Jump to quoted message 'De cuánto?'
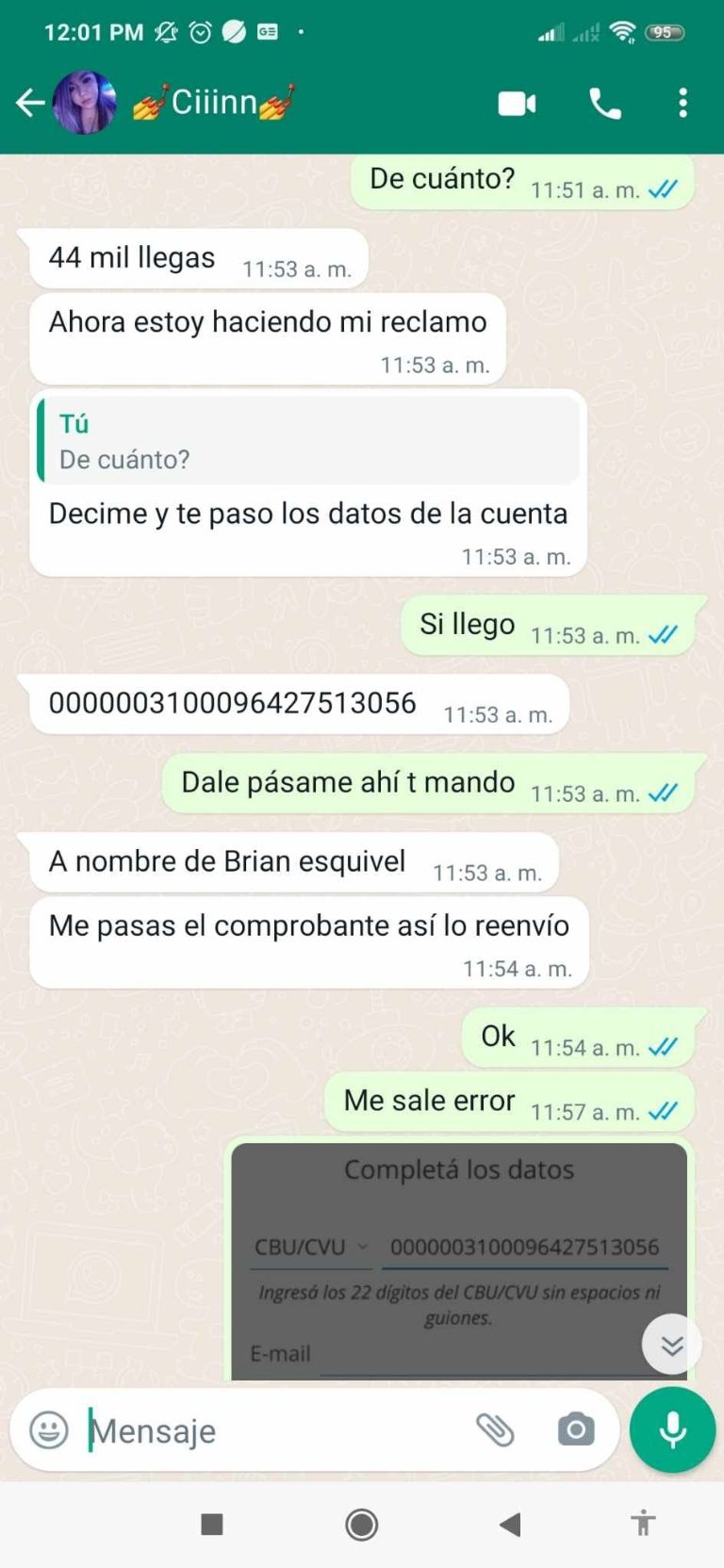 [308, 440]
